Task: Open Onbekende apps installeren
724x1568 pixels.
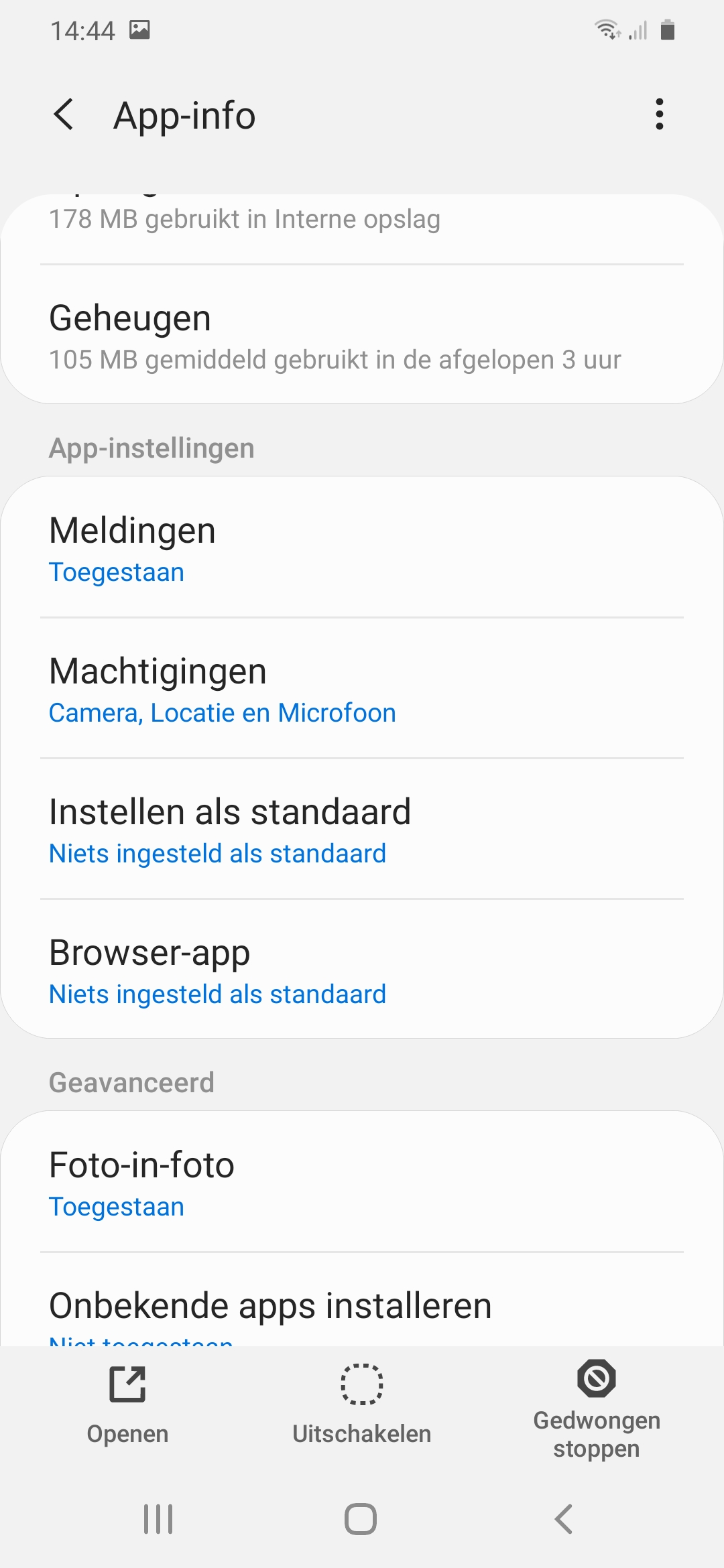Action: (x=362, y=1307)
